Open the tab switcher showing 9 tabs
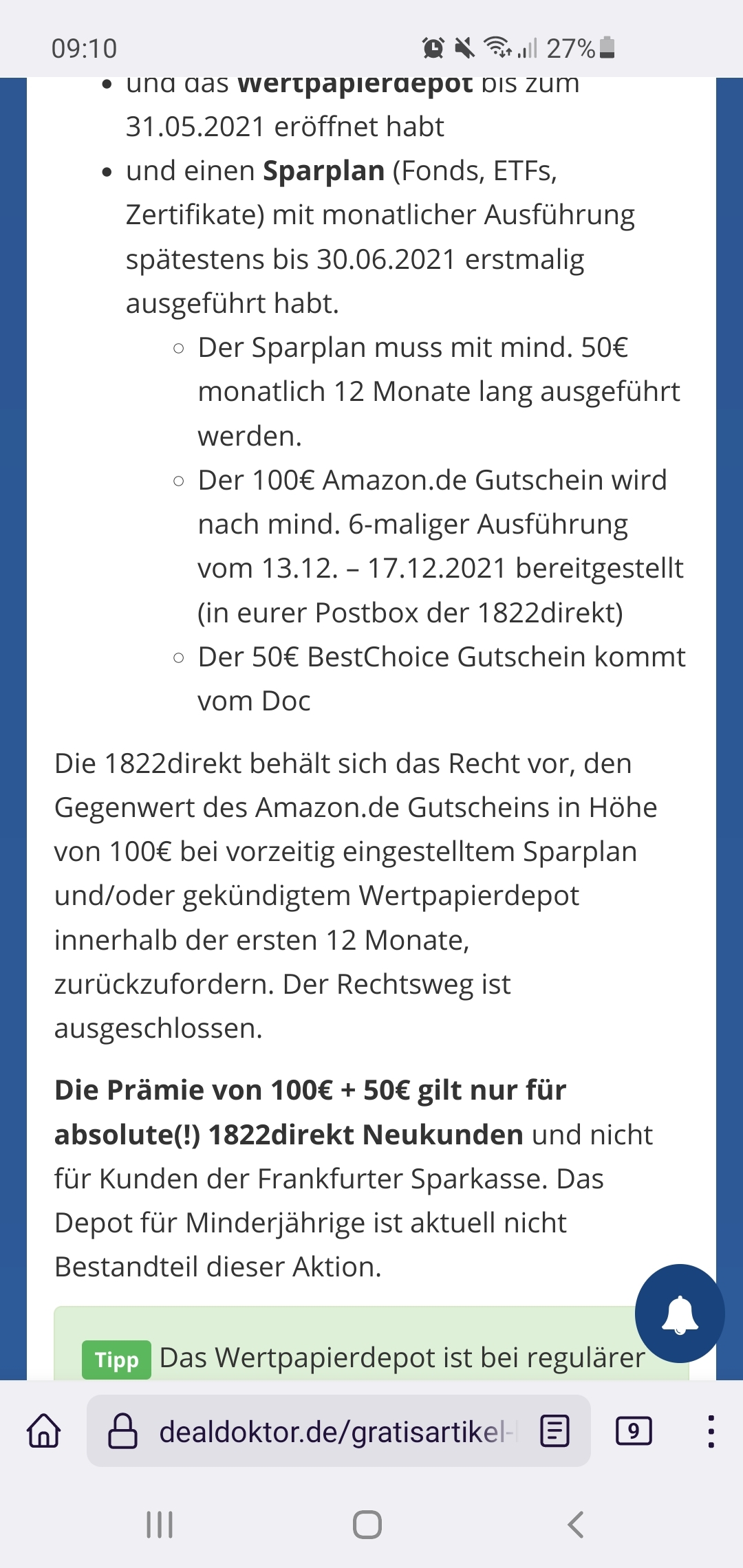The image size is (743, 1568). click(634, 1431)
